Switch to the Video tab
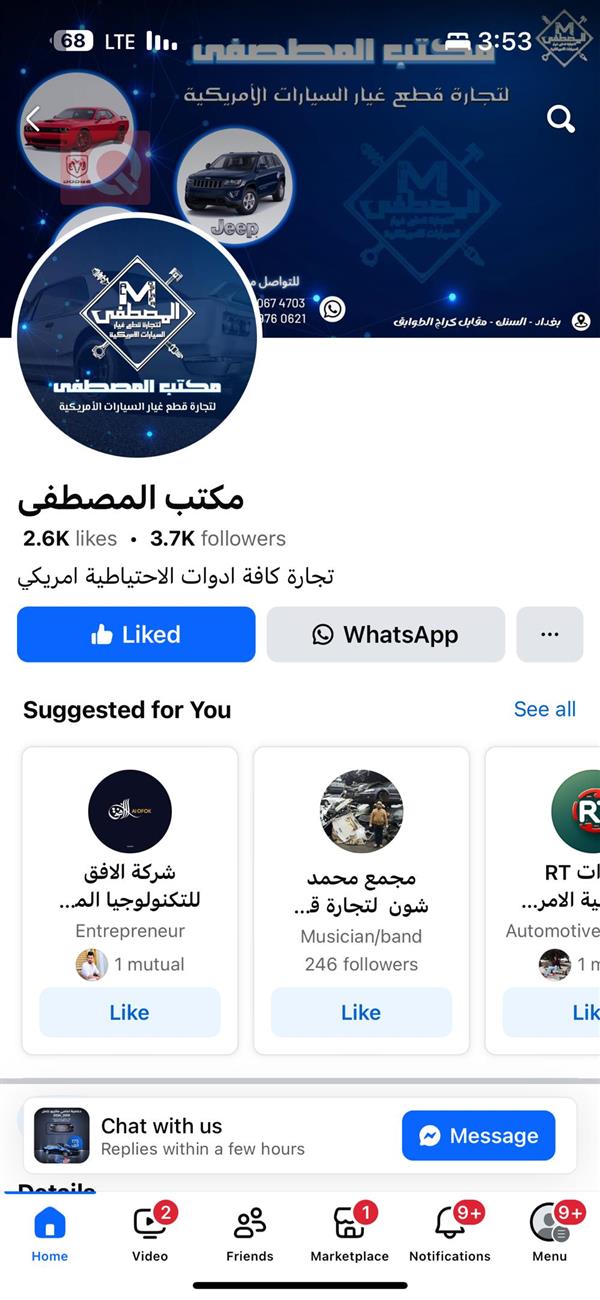The image size is (600, 1300). (x=150, y=1234)
